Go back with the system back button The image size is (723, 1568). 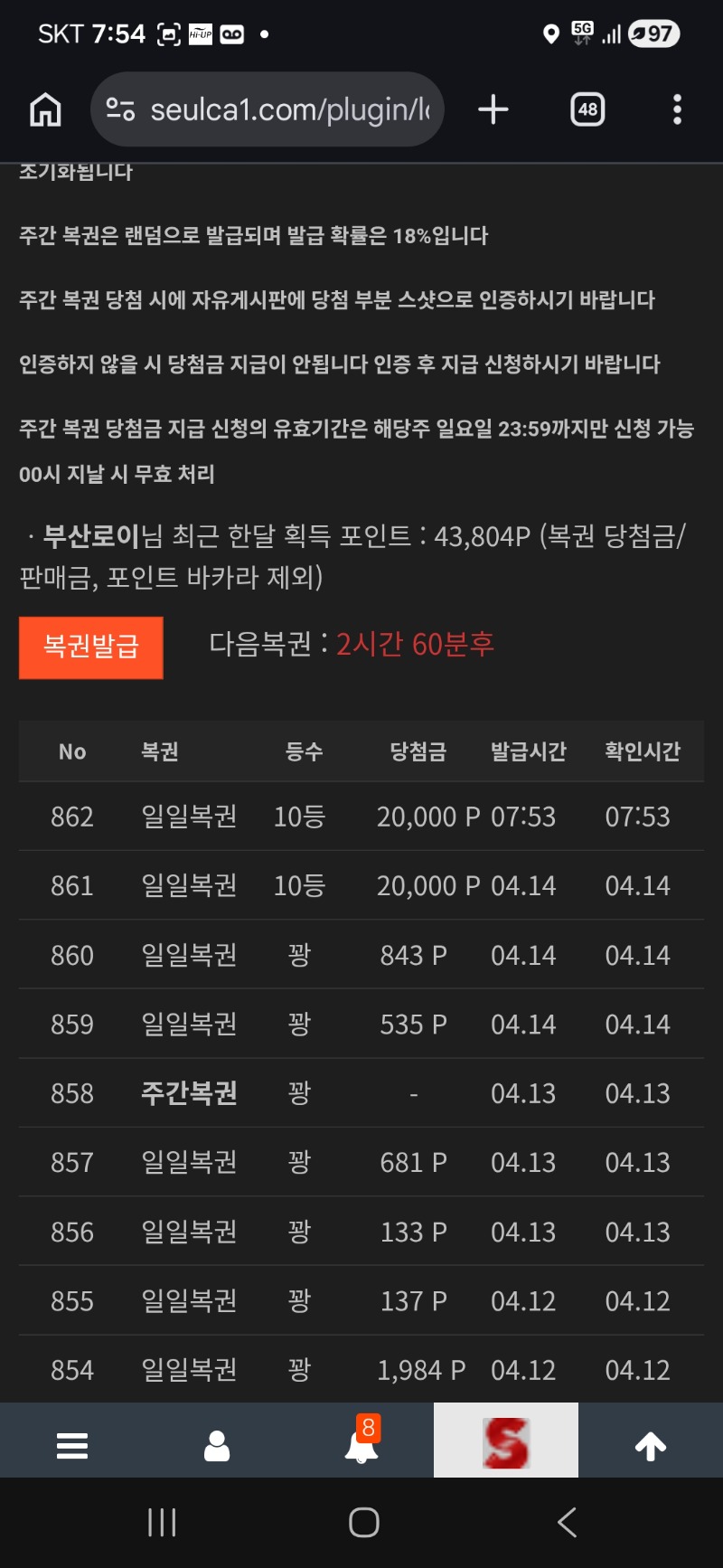click(x=567, y=1523)
